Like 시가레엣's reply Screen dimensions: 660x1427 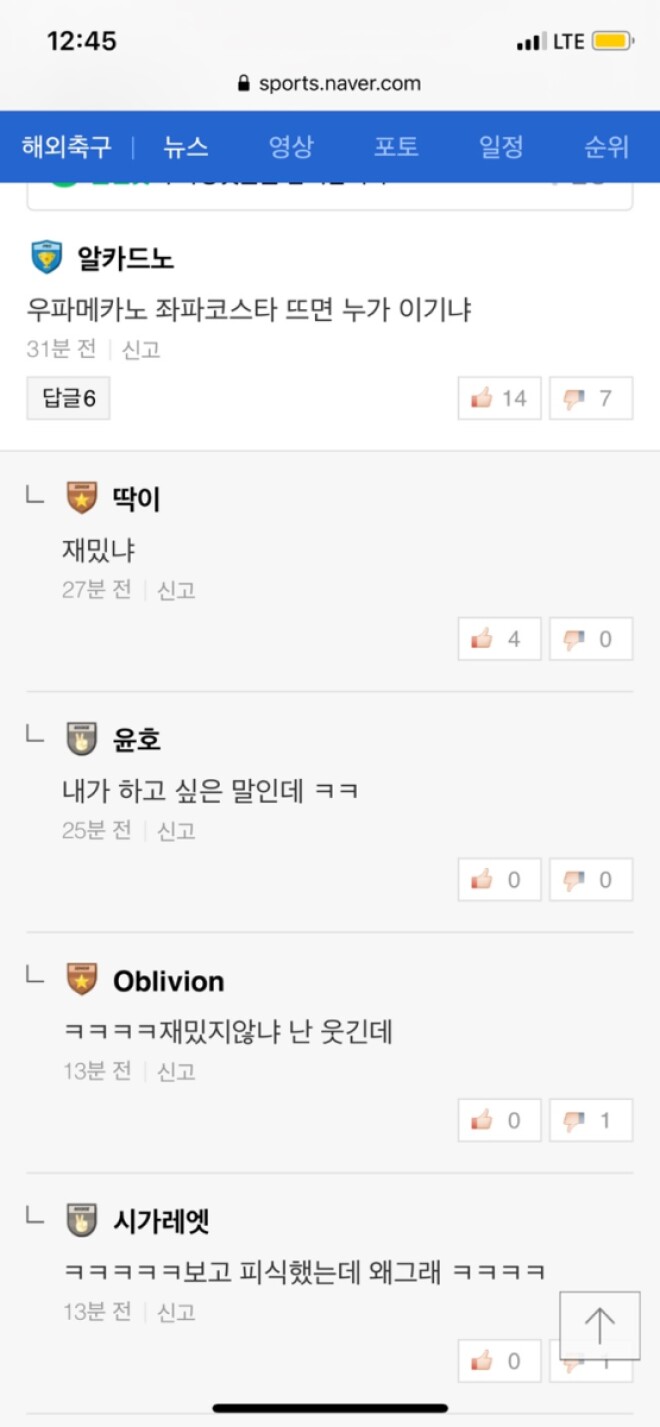[x=499, y=1361]
